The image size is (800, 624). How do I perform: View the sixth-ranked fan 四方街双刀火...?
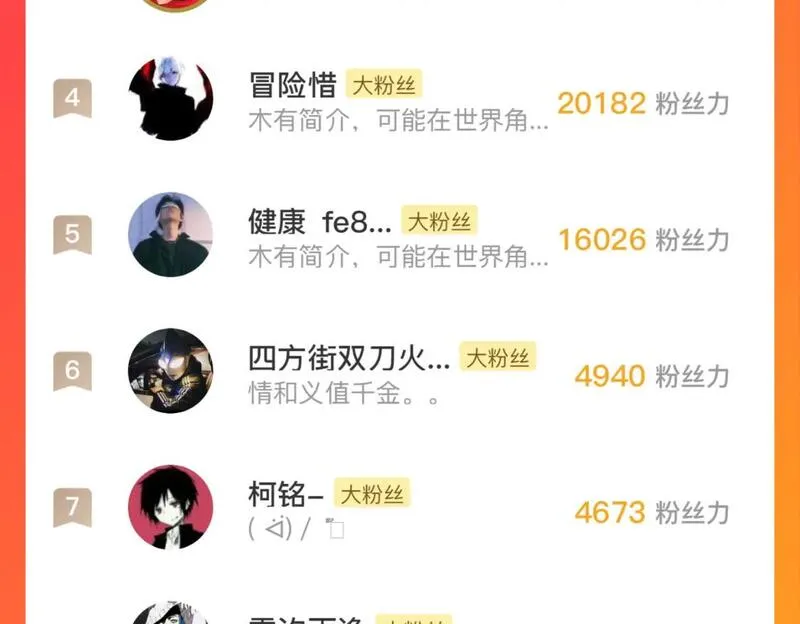point(400,372)
